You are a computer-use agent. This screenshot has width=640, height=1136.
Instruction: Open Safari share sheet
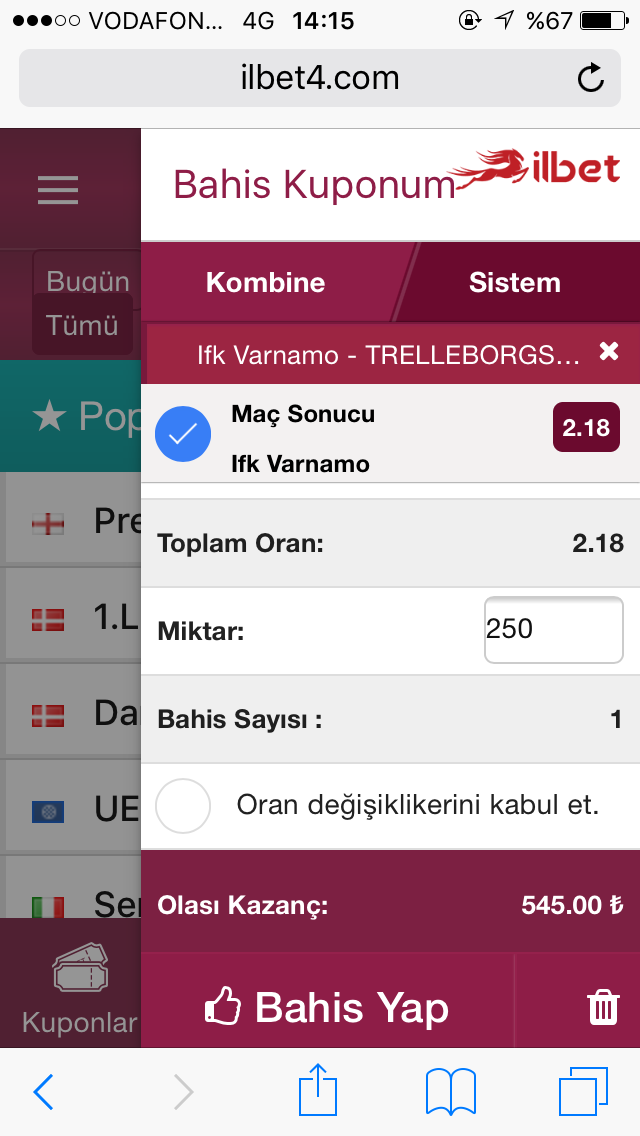318,1090
